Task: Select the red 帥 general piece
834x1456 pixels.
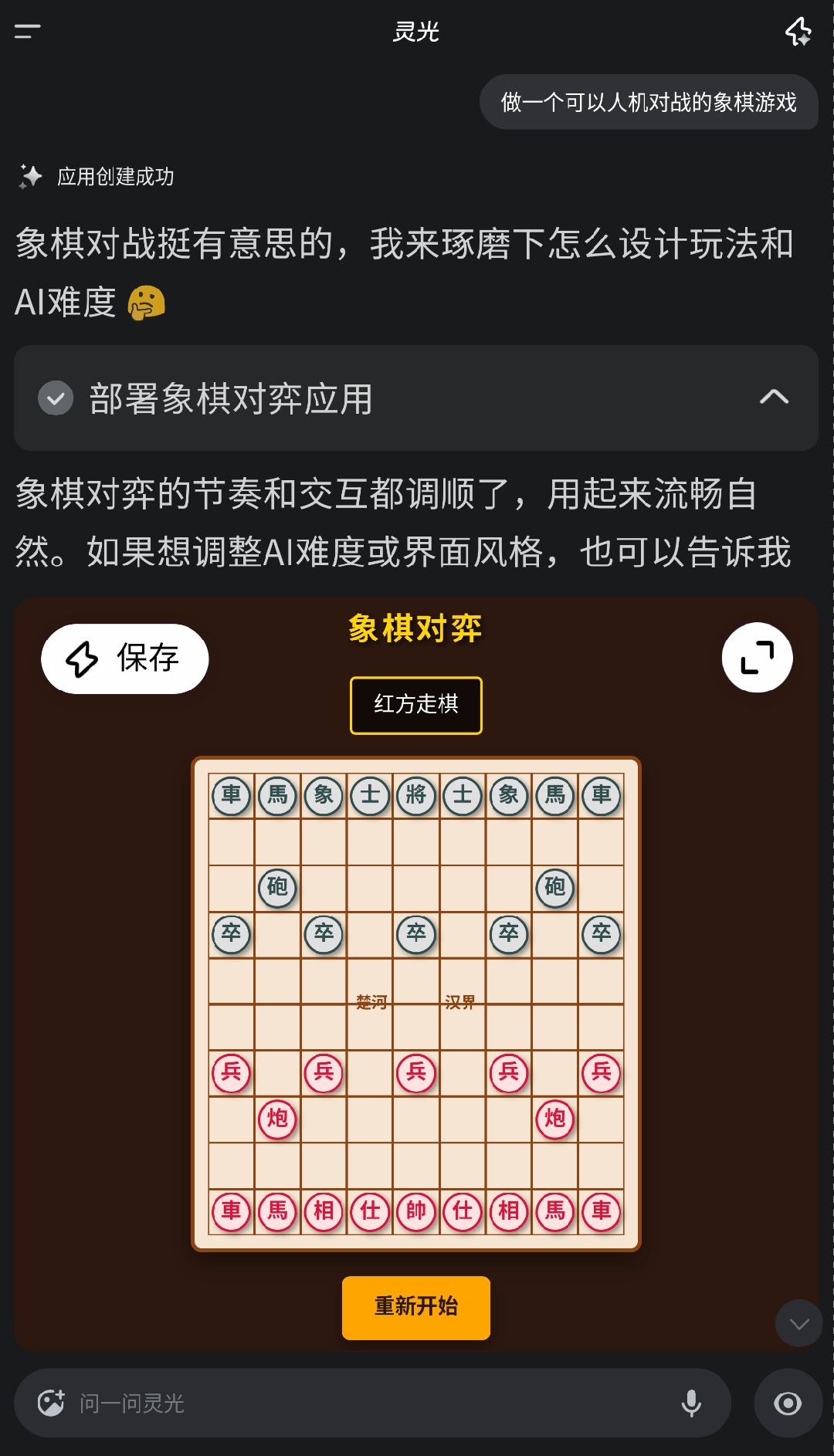Action: (x=415, y=1212)
